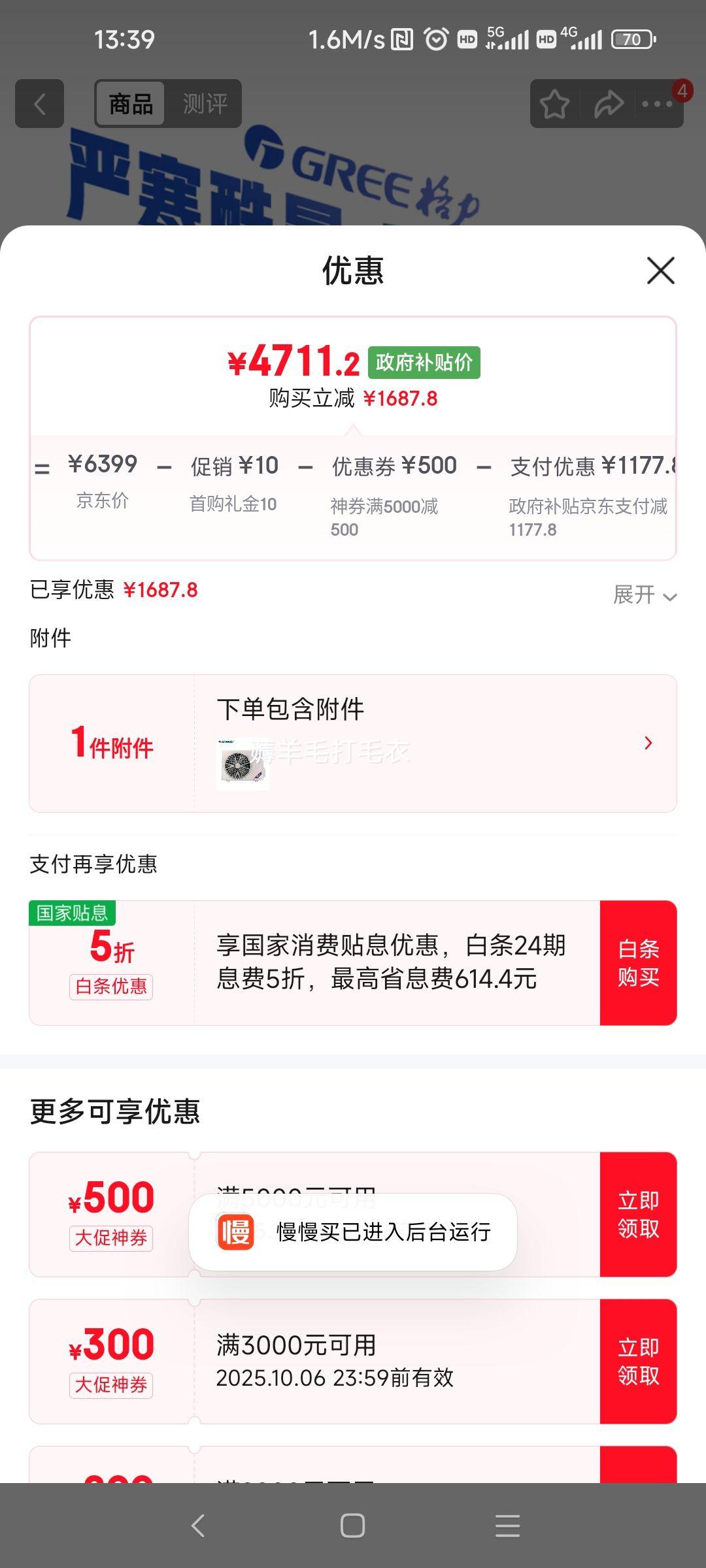Viewport: 706px width, 1568px height.
Task: Go to the system home screen
Action: [352, 1526]
